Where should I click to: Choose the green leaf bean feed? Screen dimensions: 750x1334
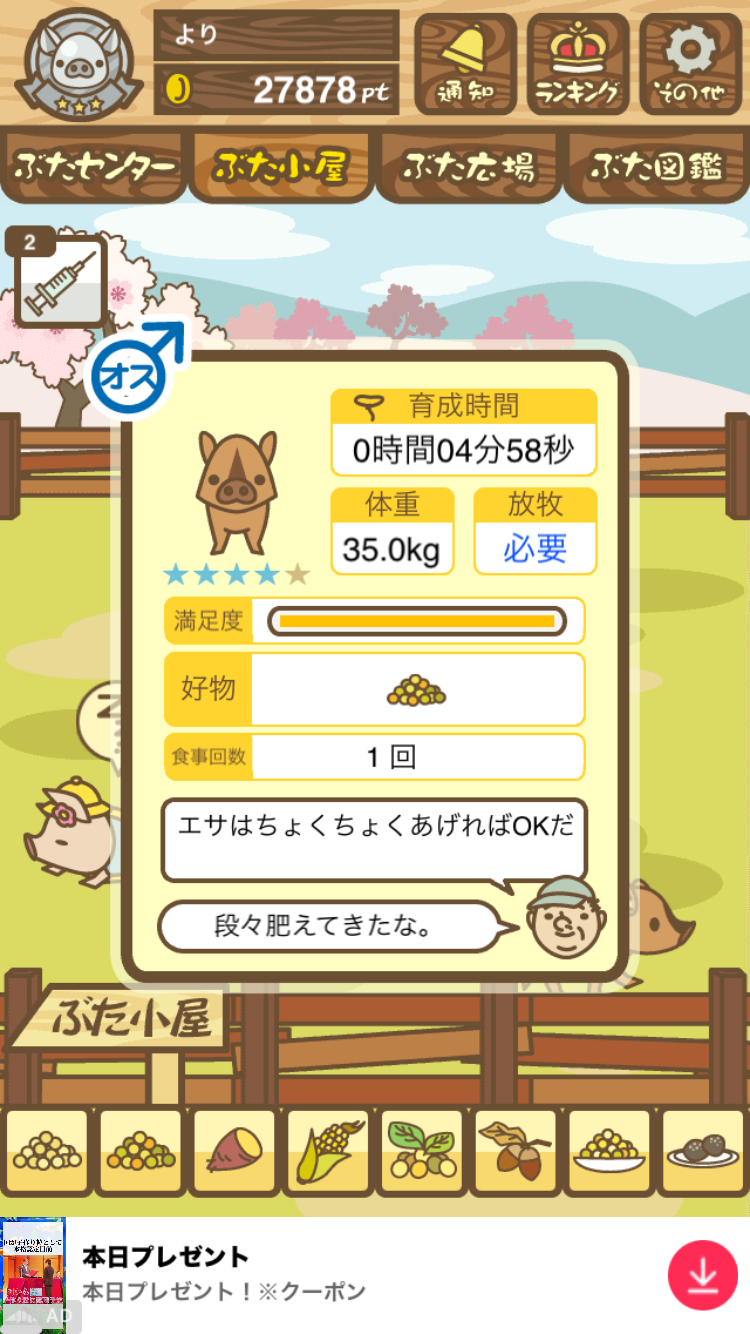421,1152
